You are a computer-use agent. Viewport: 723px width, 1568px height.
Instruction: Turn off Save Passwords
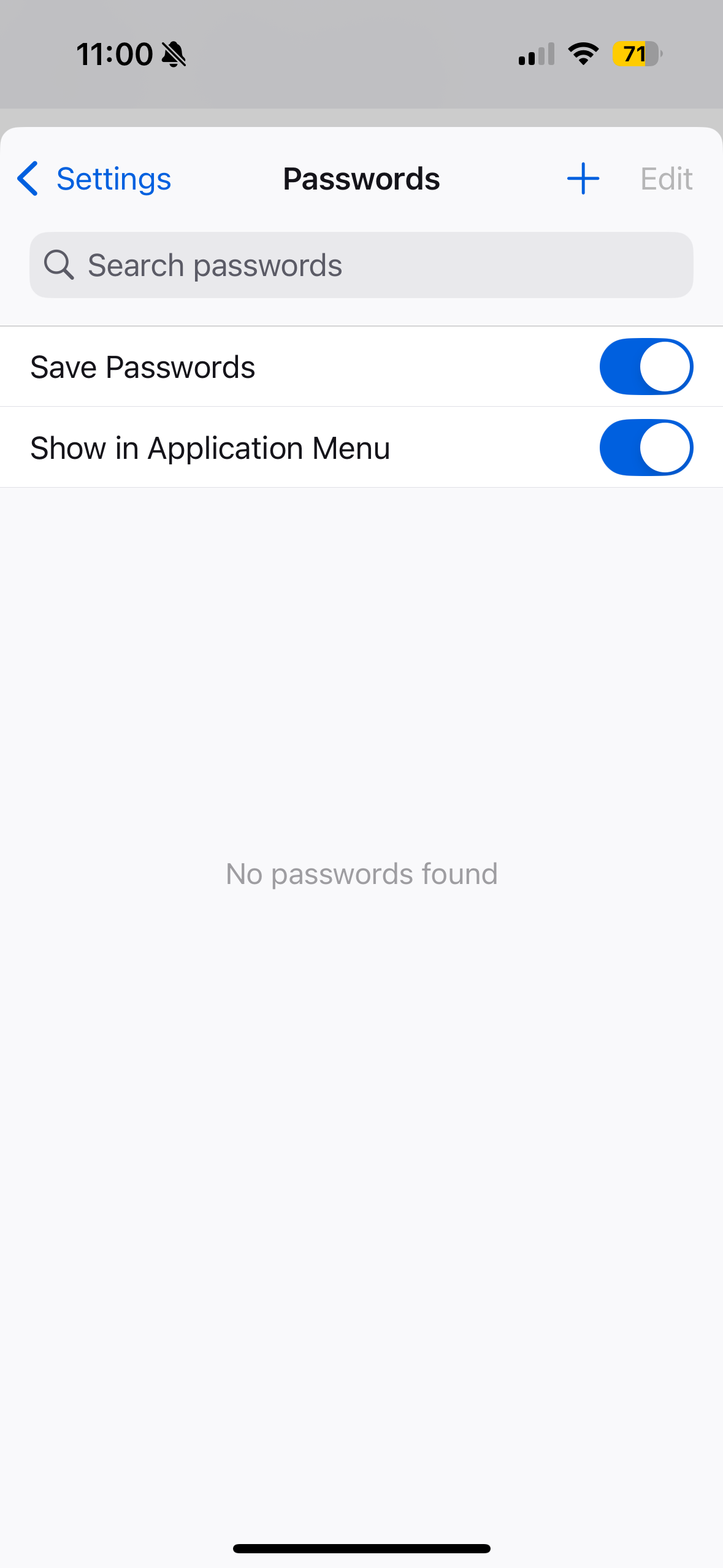646,367
